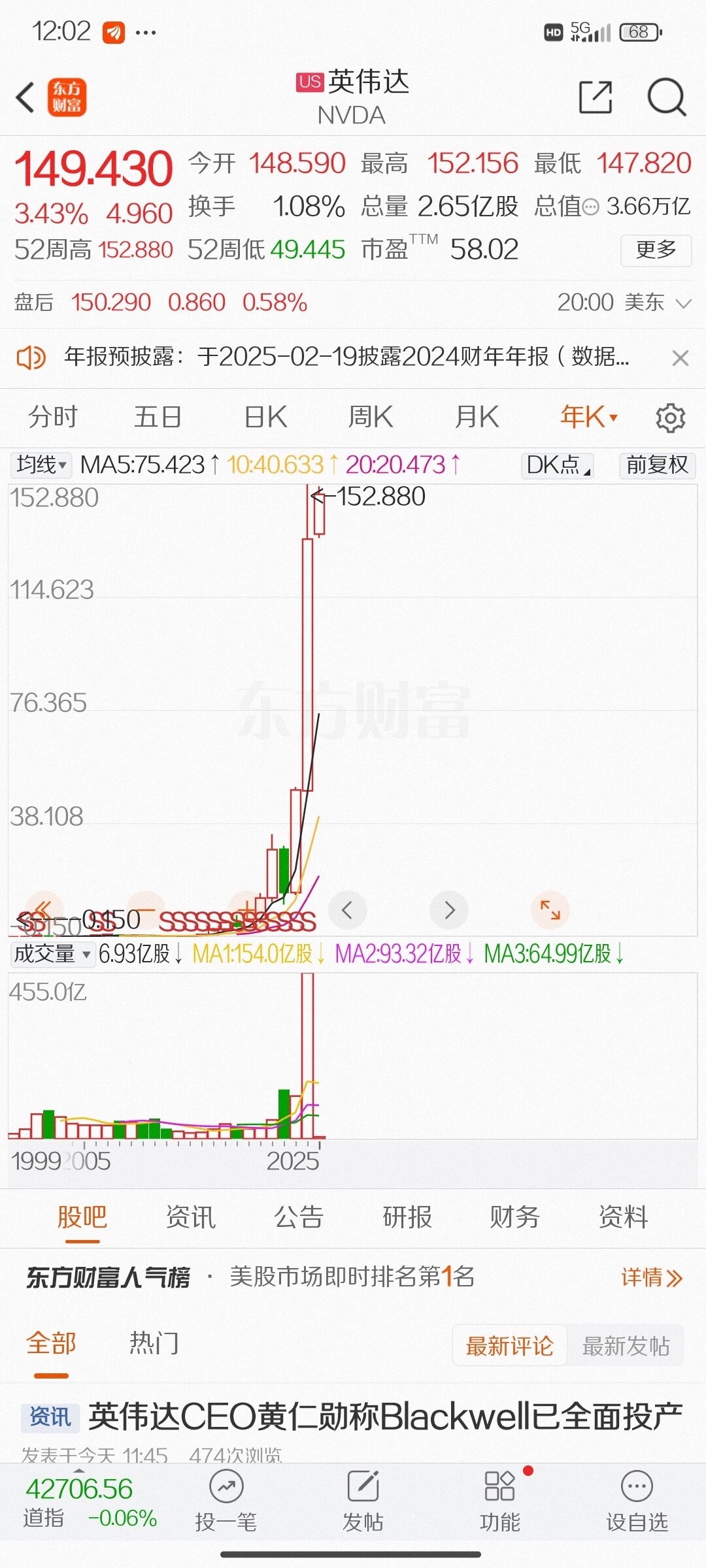706x1568 pixels.
Task: Switch to 最新发帖 sorting
Action: (x=626, y=1346)
